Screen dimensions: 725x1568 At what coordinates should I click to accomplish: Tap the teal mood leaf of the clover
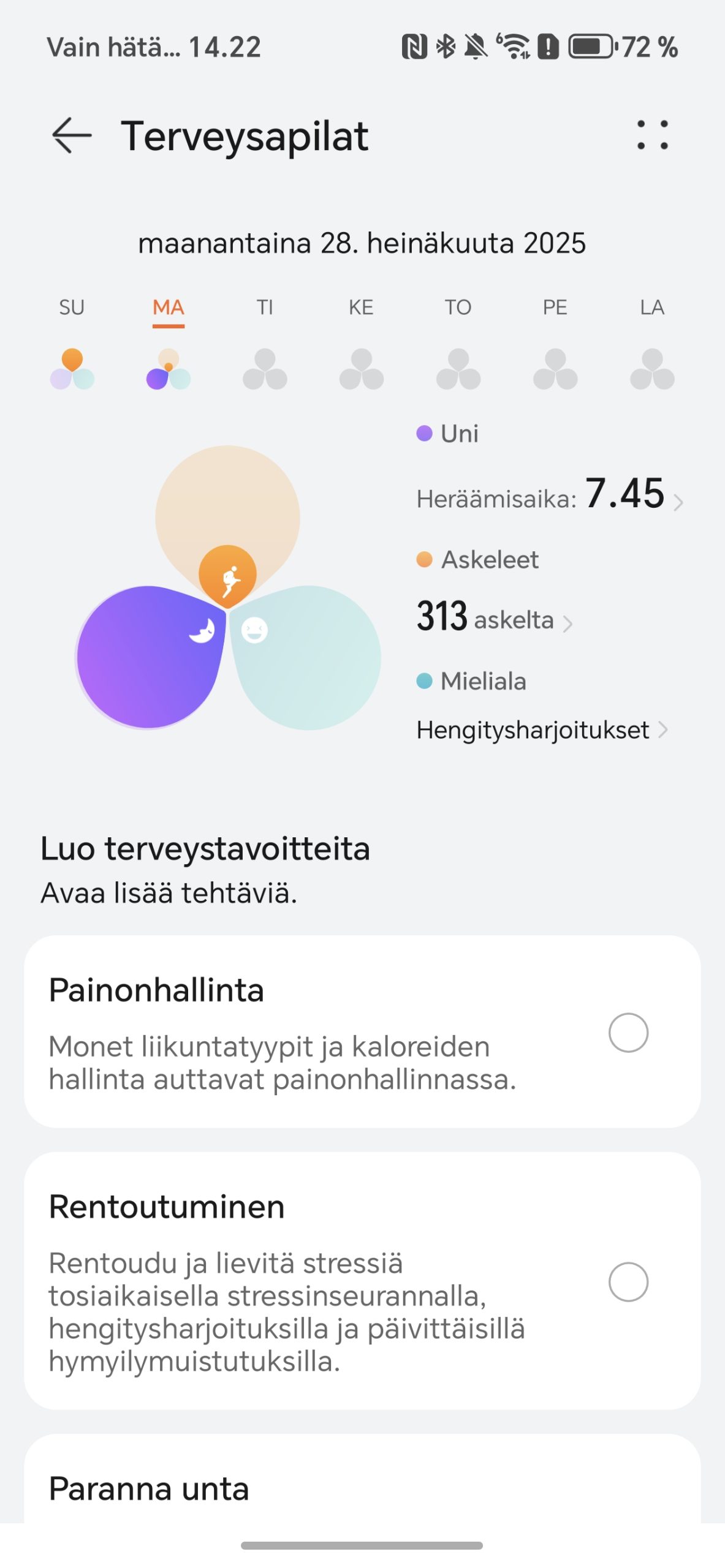306,658
